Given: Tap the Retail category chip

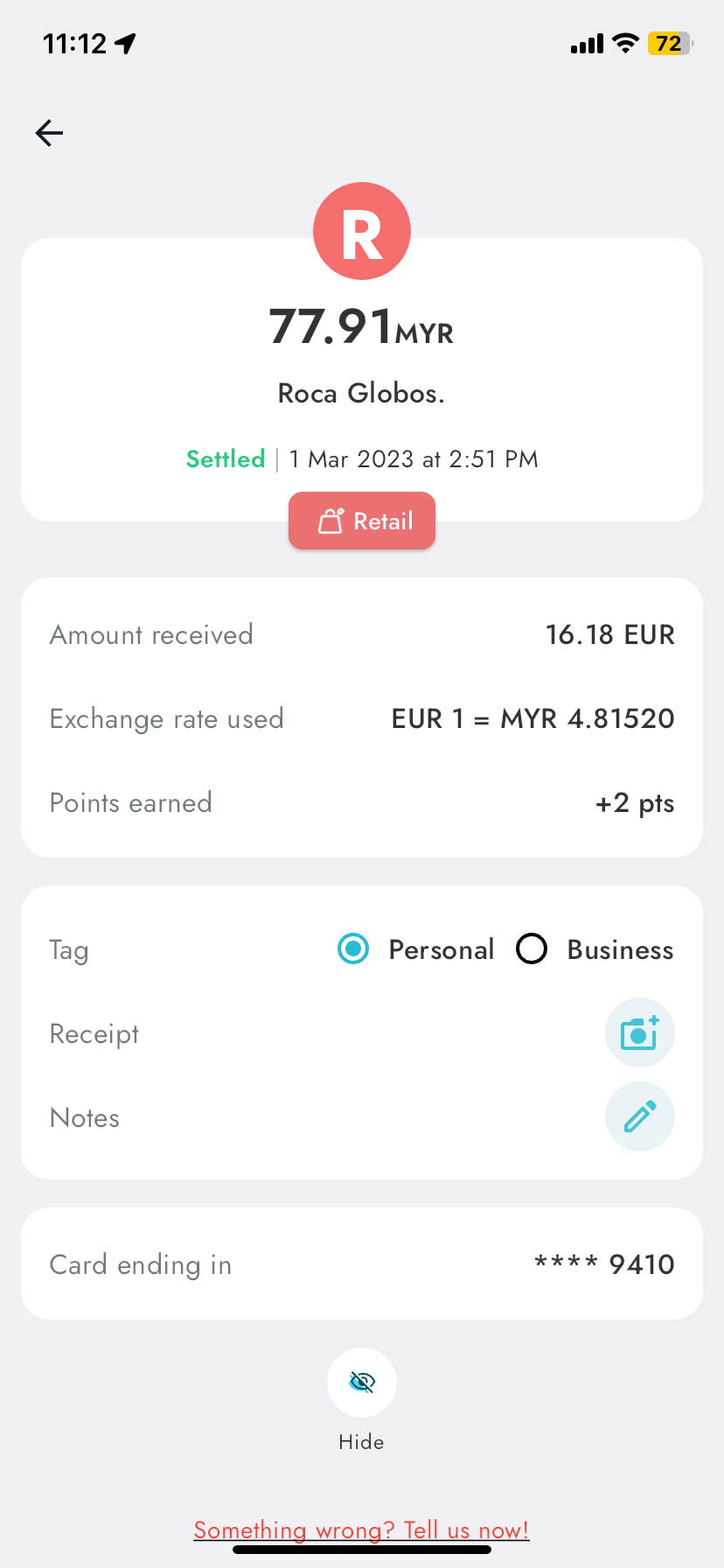Looking at the screenshot, I should point(362,521).
